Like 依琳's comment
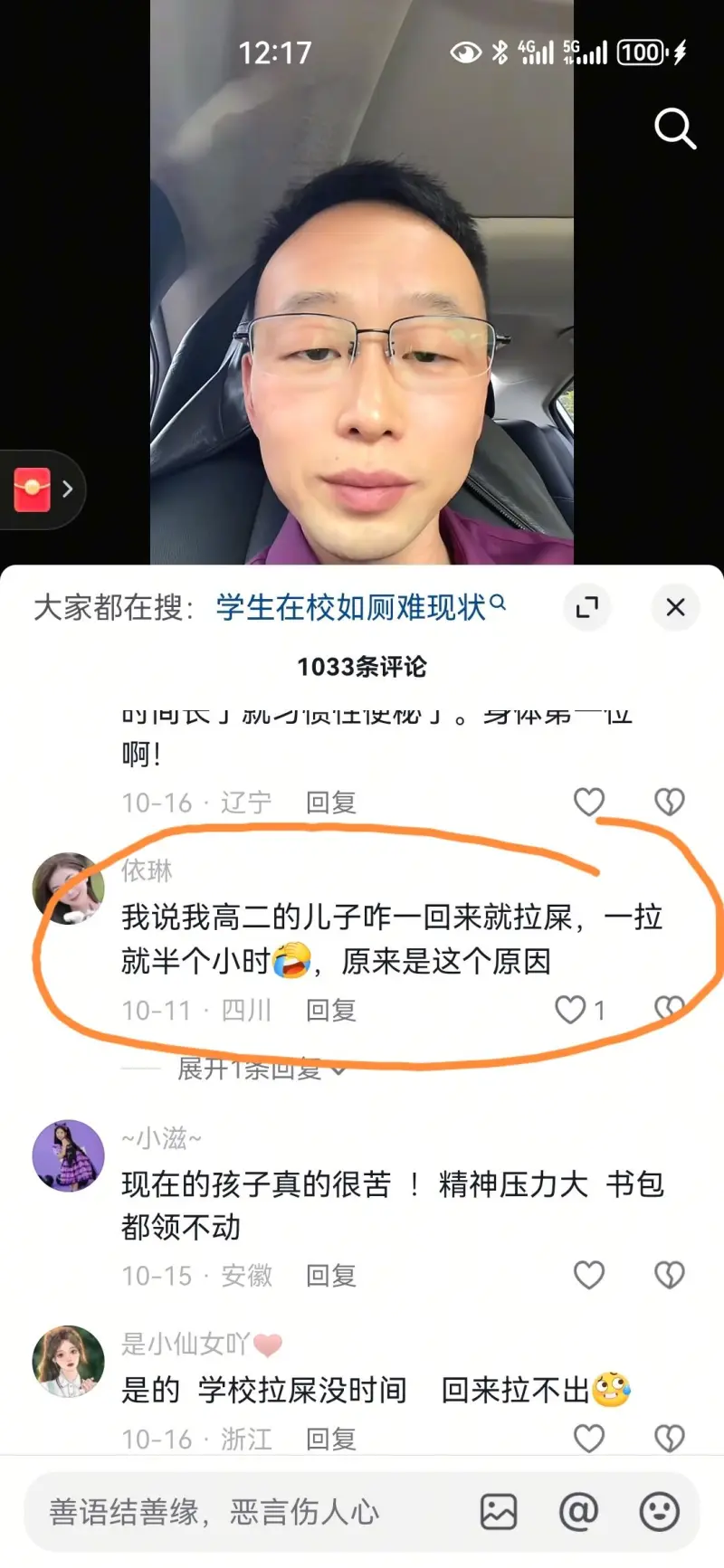This screenshot has height=1568, width=724. click(570, 1010)
